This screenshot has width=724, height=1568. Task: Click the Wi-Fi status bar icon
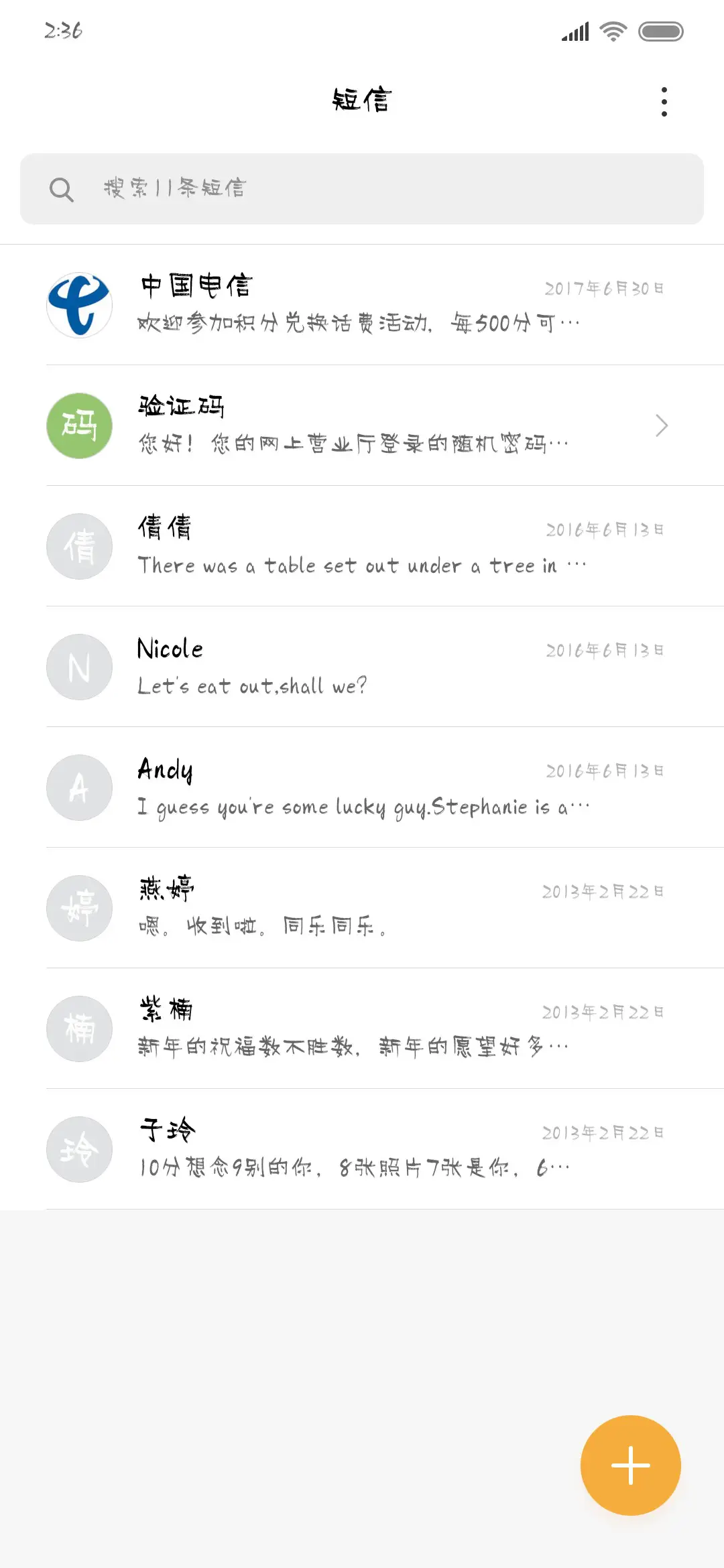pos(612,30)
